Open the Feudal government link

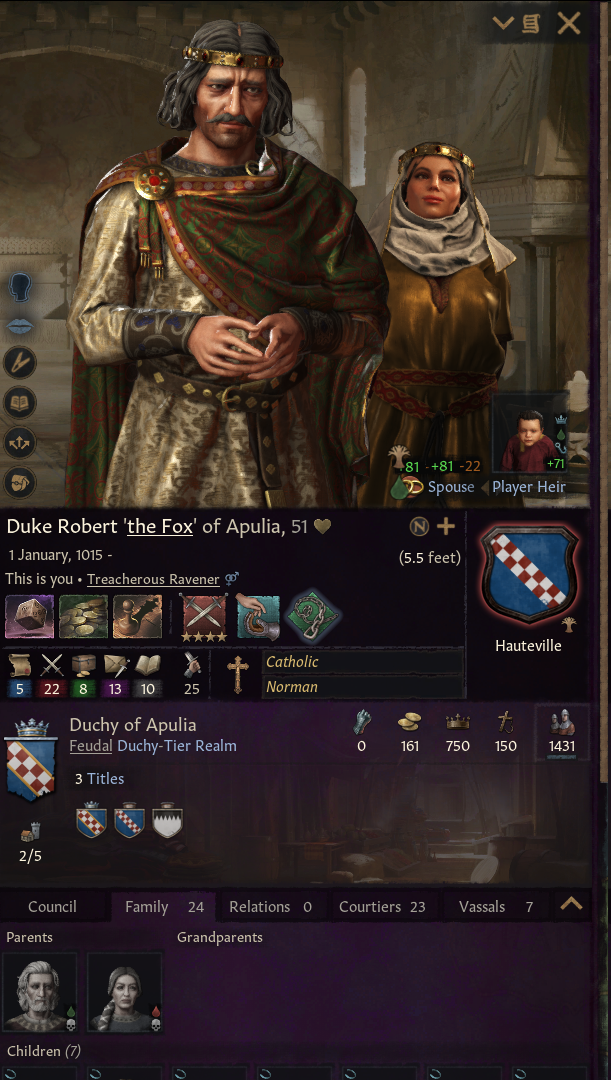click(x=91, y=746)
